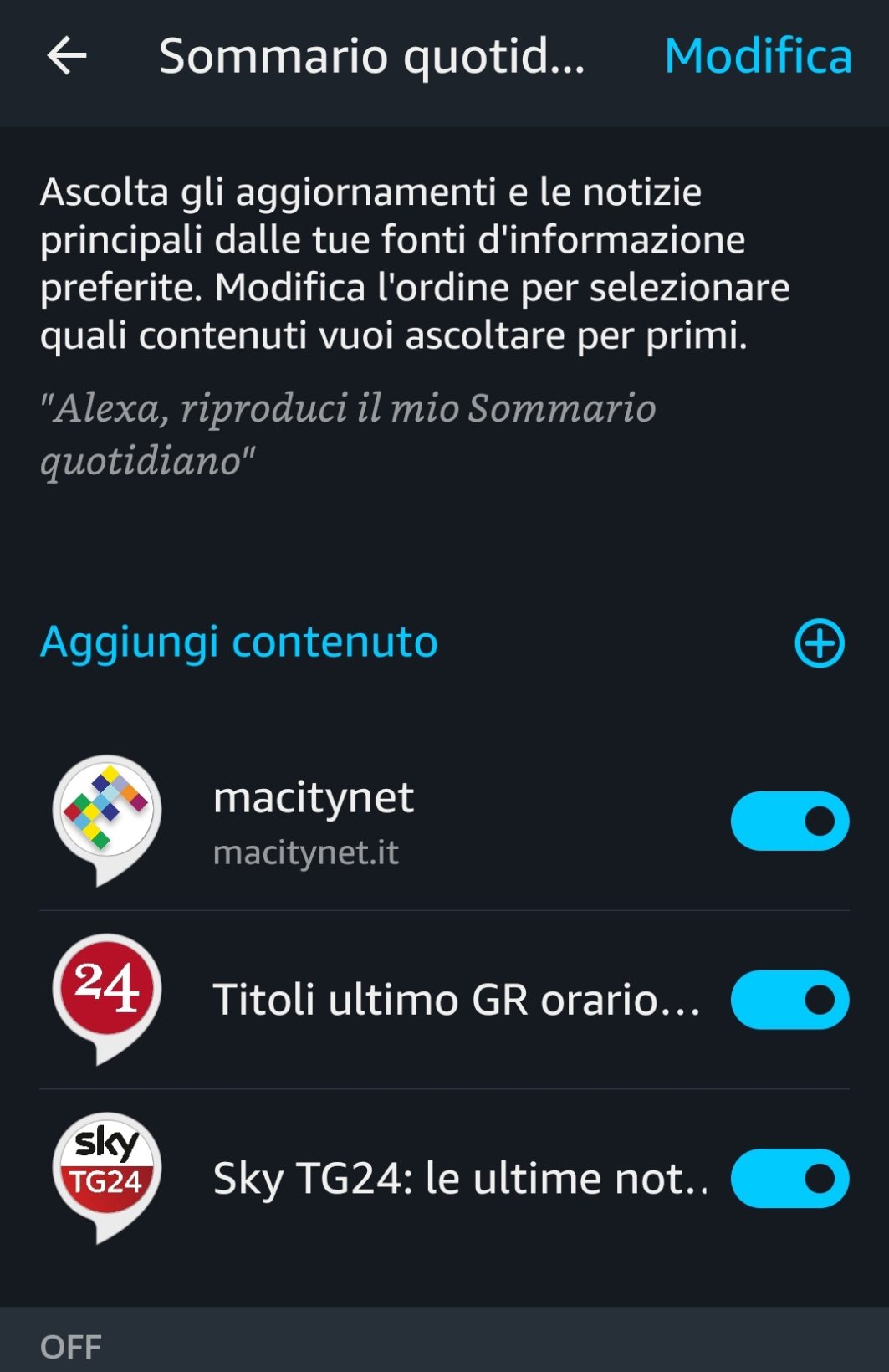Disable the macitynet toggle
This screenshot has height=1372, width=889.
pyautogui.click(x=789, y=821)
